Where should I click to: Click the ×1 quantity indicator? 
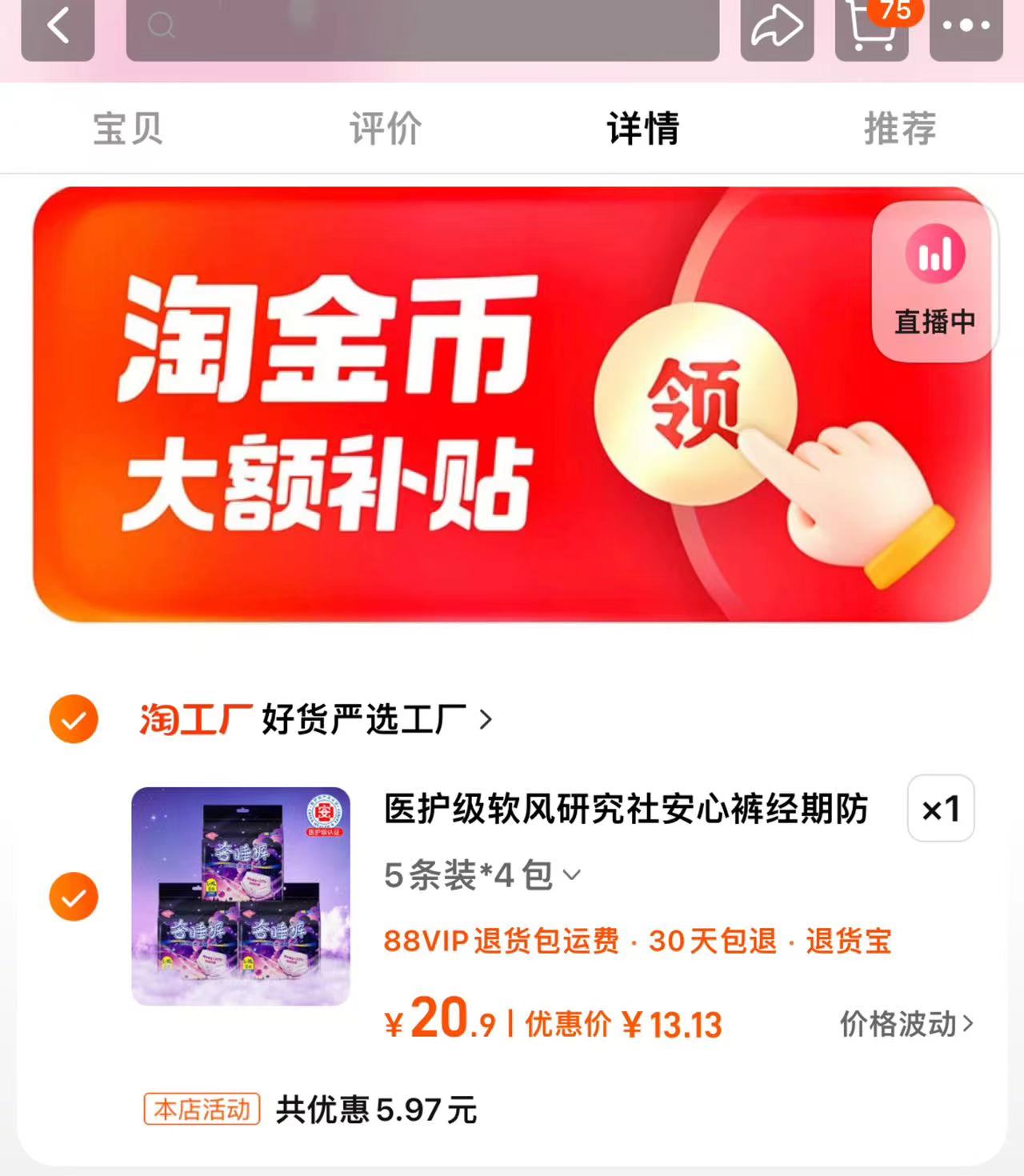coord(940,810)
